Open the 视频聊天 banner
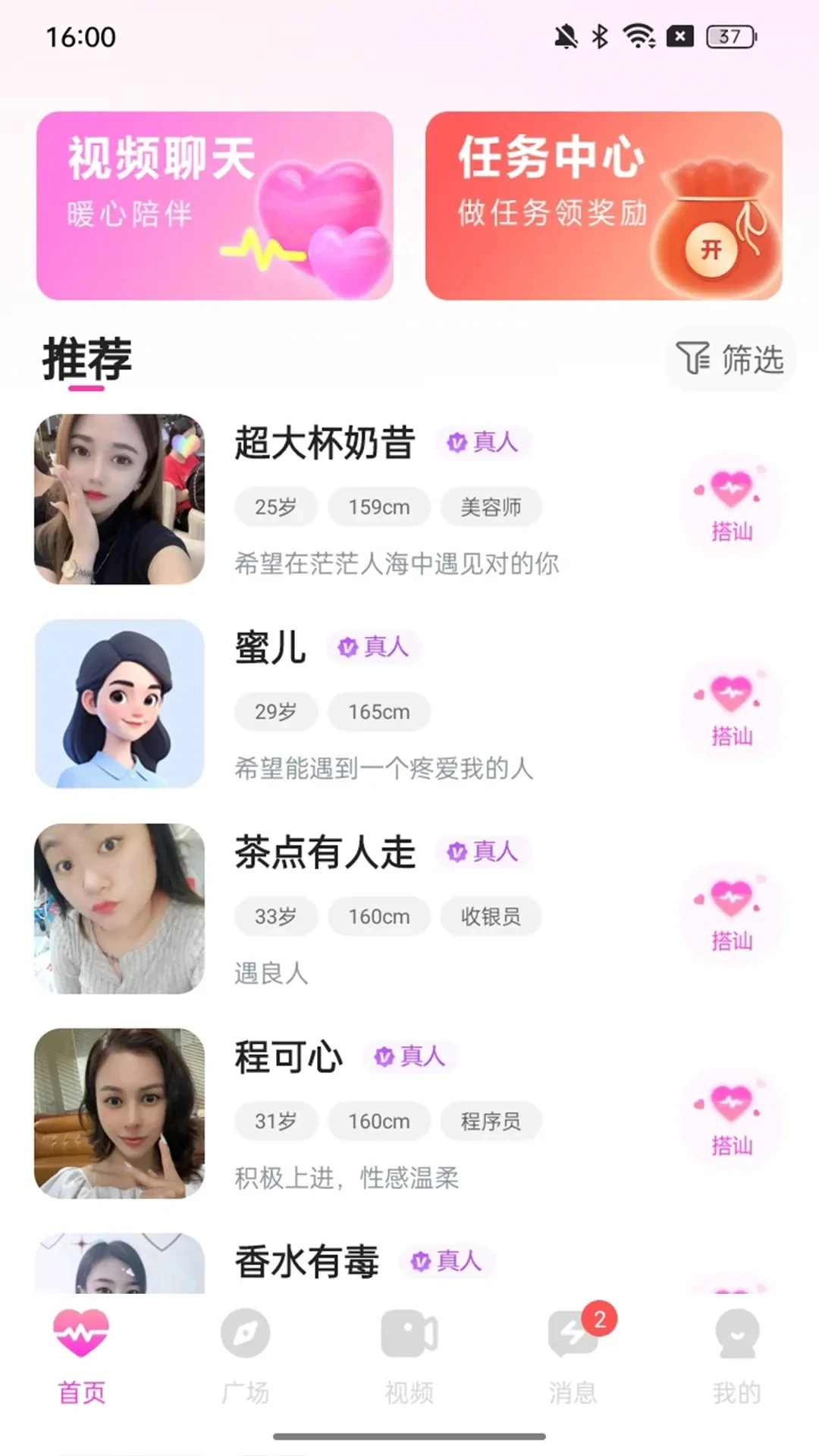This screenshot has width=819, height=1456. point(215,206)
